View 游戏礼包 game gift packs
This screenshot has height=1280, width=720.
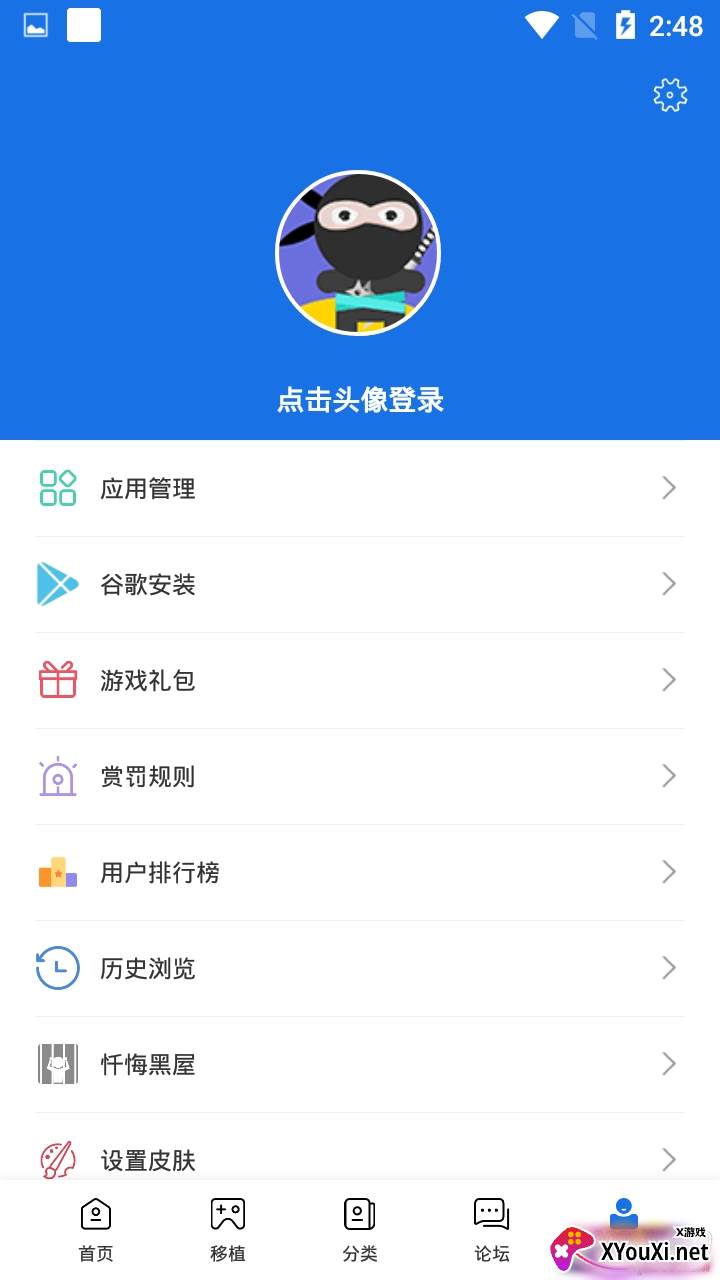(360, 680)
